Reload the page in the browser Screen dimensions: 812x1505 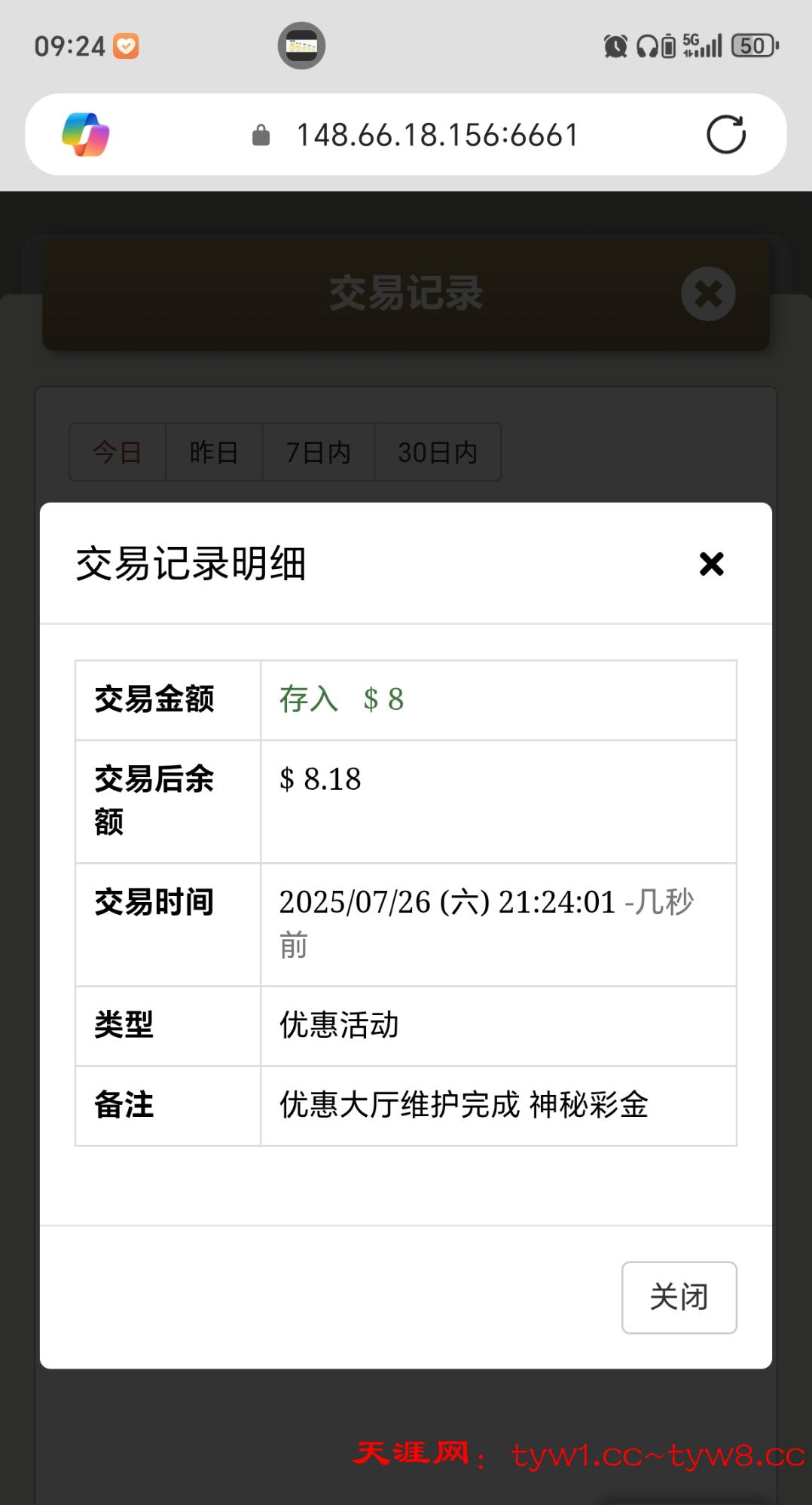(x=725, y=135)
